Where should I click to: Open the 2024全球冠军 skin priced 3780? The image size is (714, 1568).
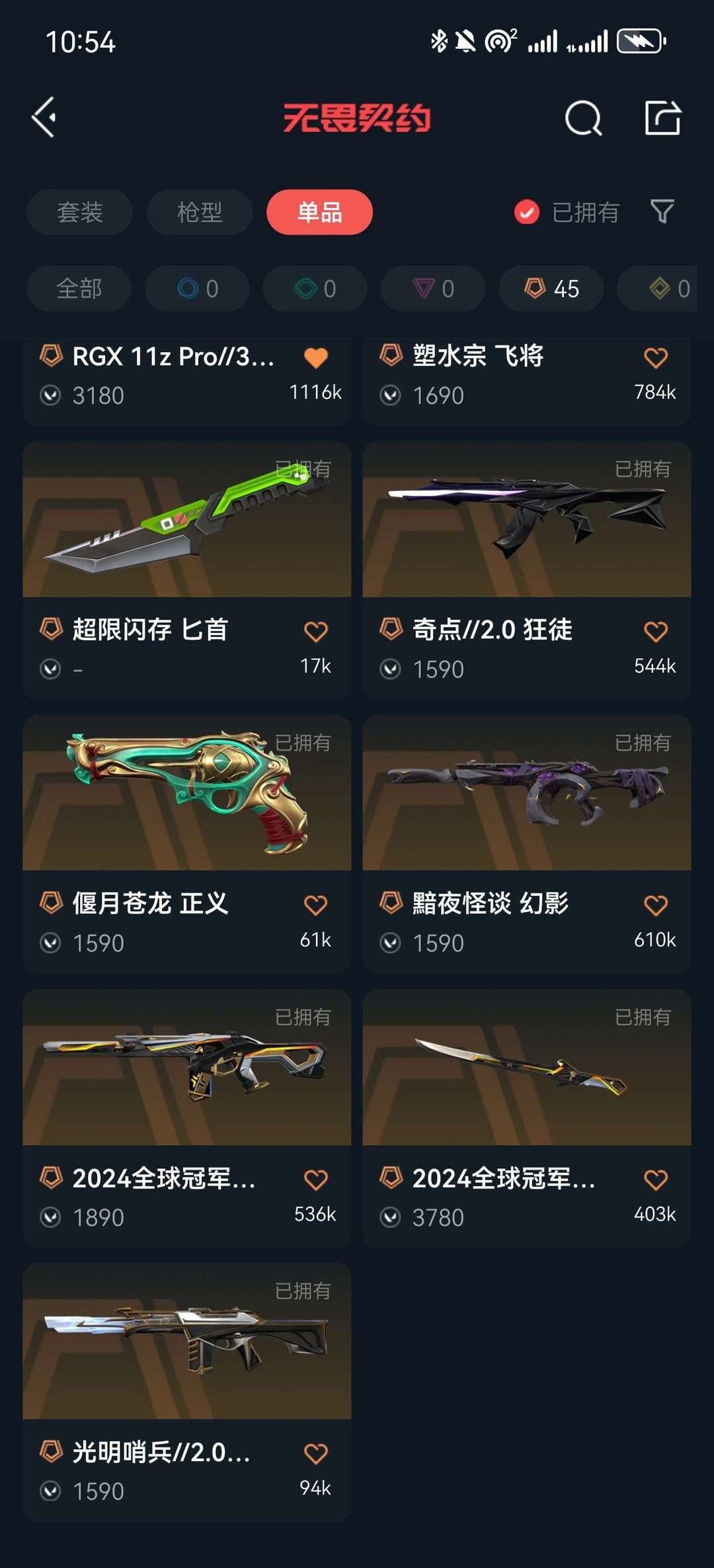[x=527, y=1118]
